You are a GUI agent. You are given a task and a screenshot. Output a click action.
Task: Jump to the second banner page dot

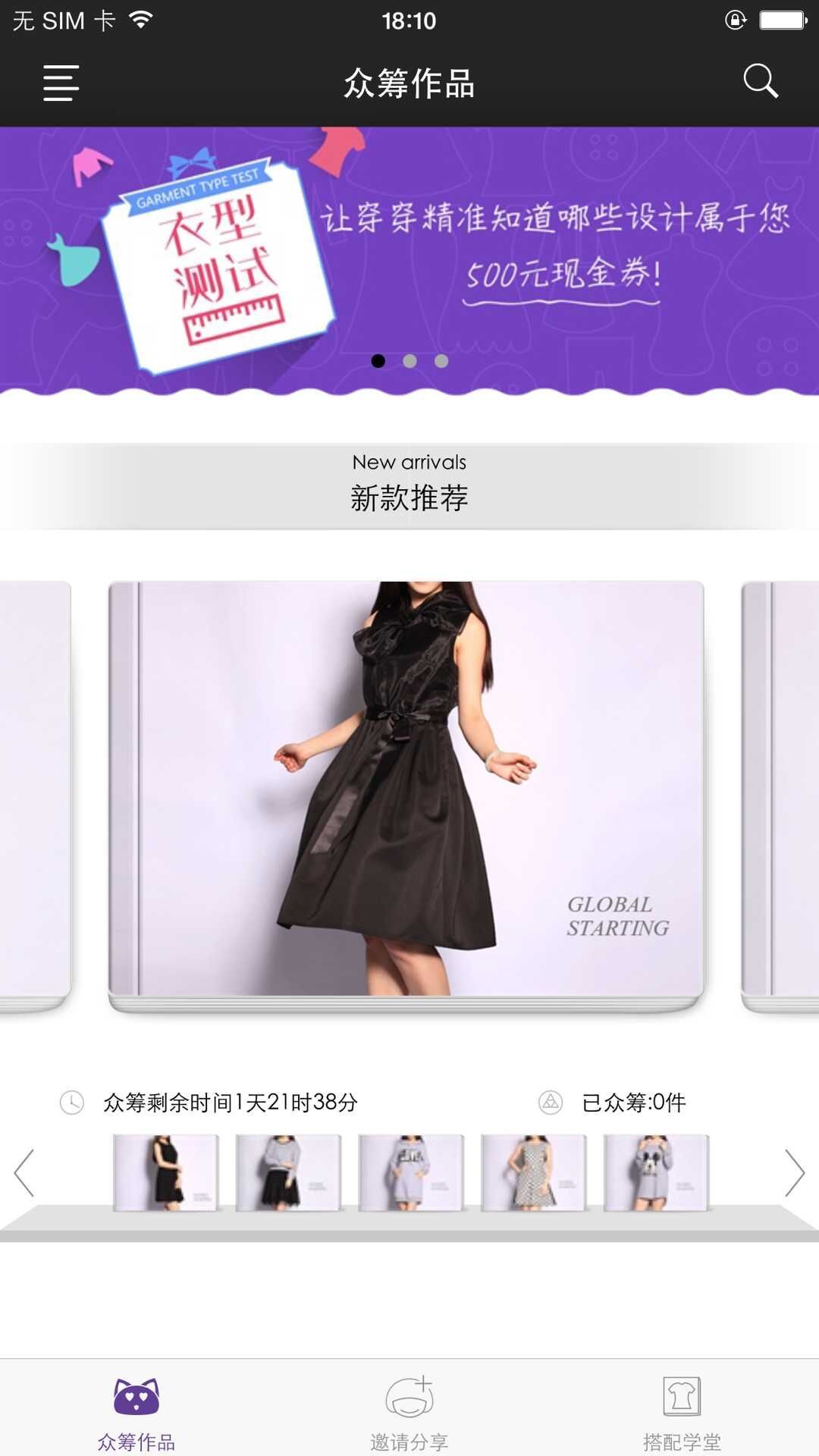pos(409,361)
